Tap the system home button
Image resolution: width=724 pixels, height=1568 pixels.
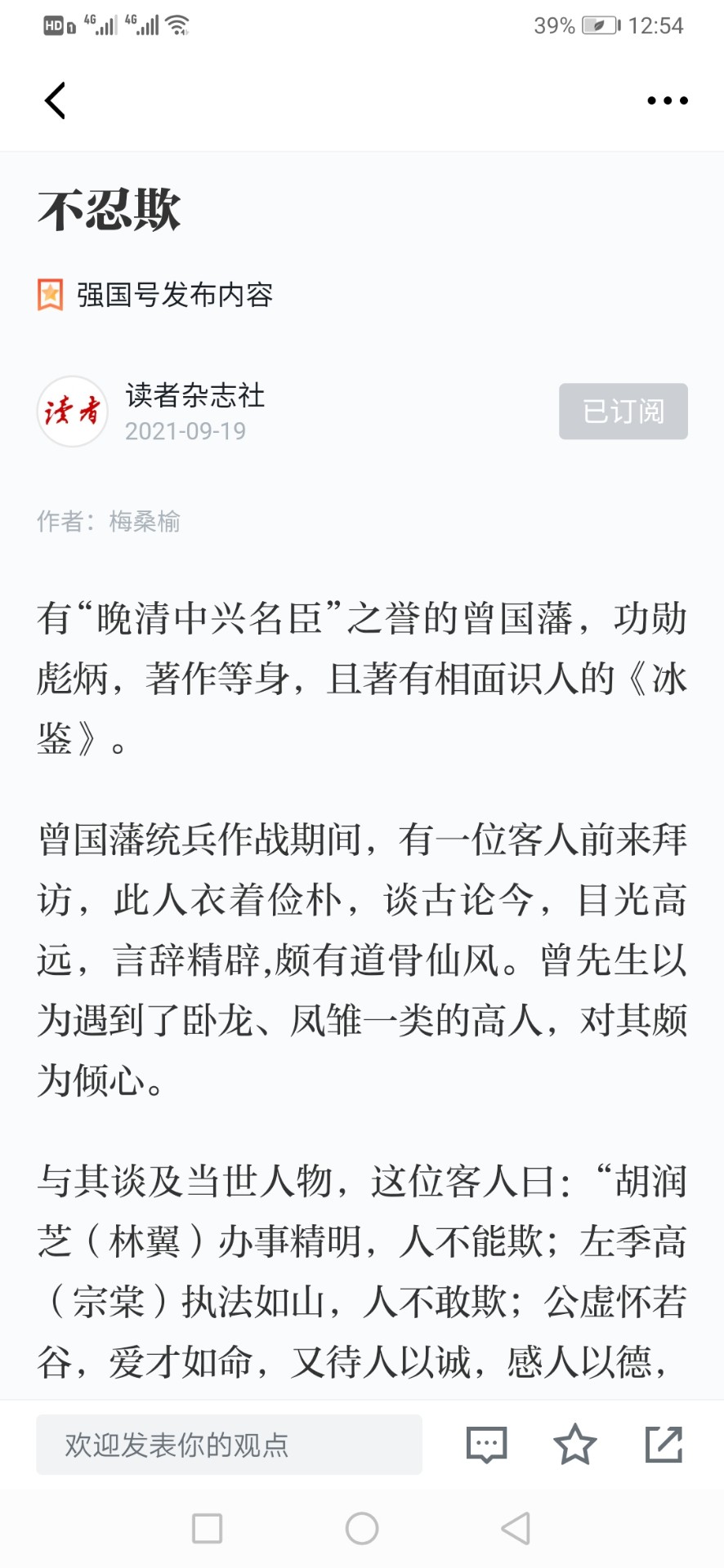(x=362, y=1528)
